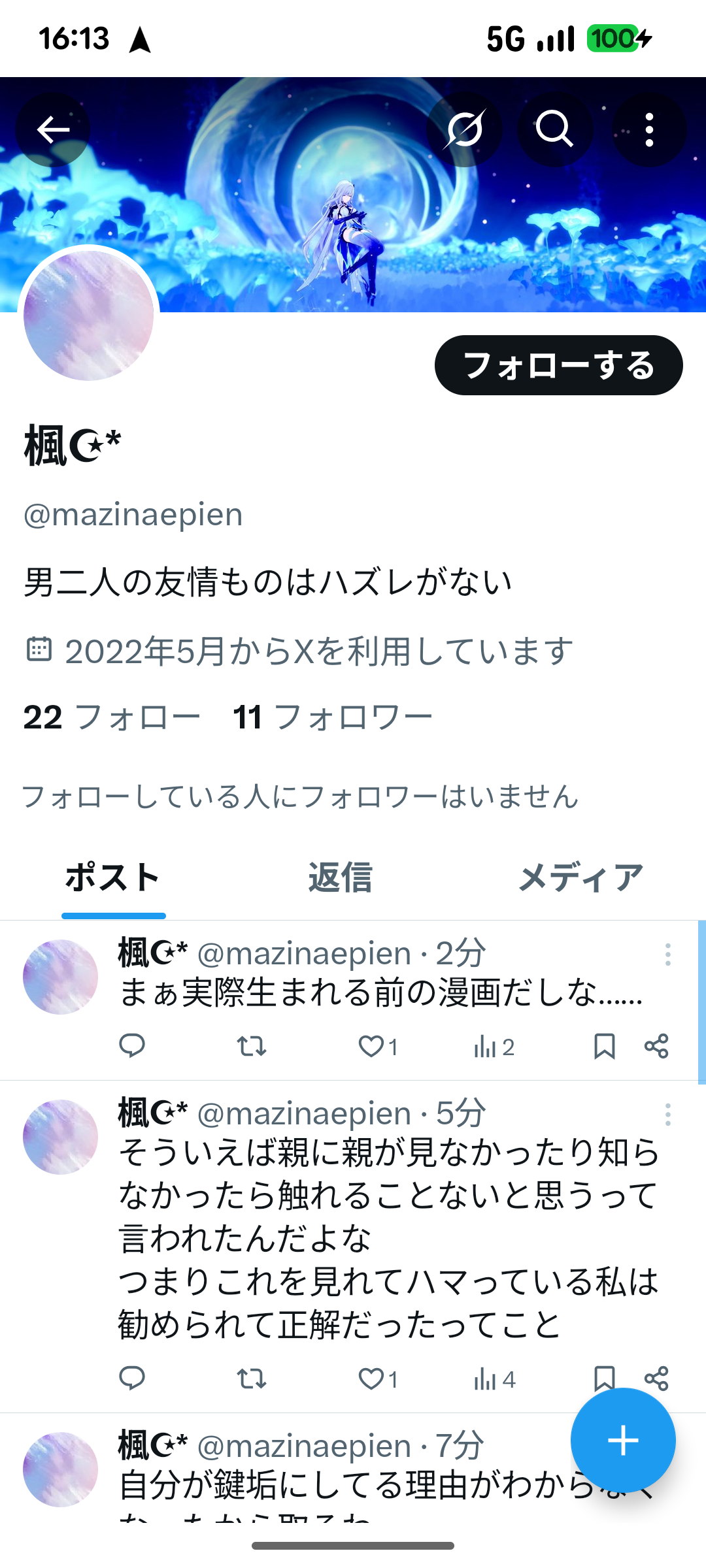Image resolution: width=706 pixels, height=1568 pixels.
Task: Go back using the arrow on the banner
Action: click(x=53, y=130)
